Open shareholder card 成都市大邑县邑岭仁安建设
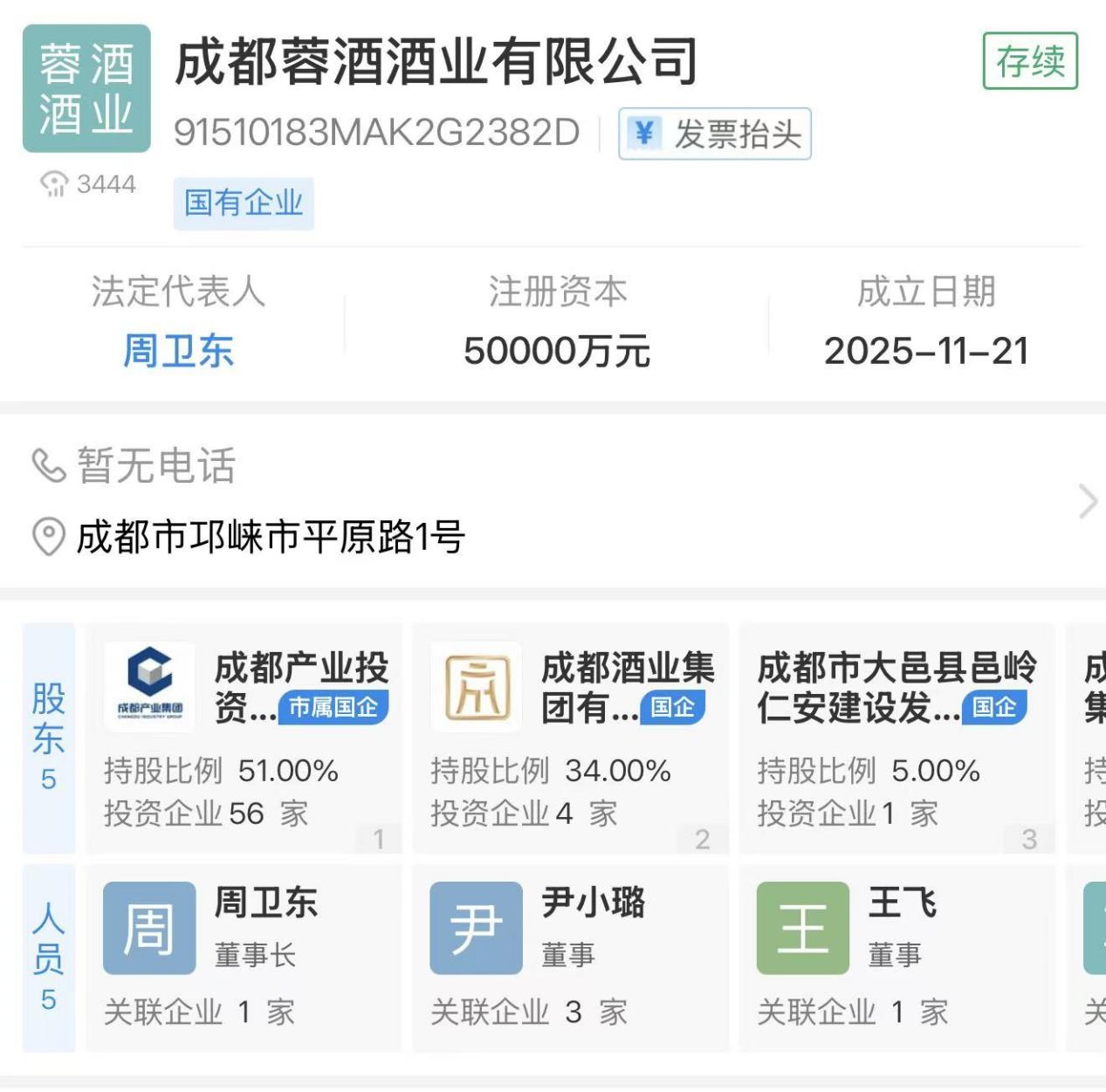The width and height of the screenshot is (1106, 1092). (x=896, y=738)
